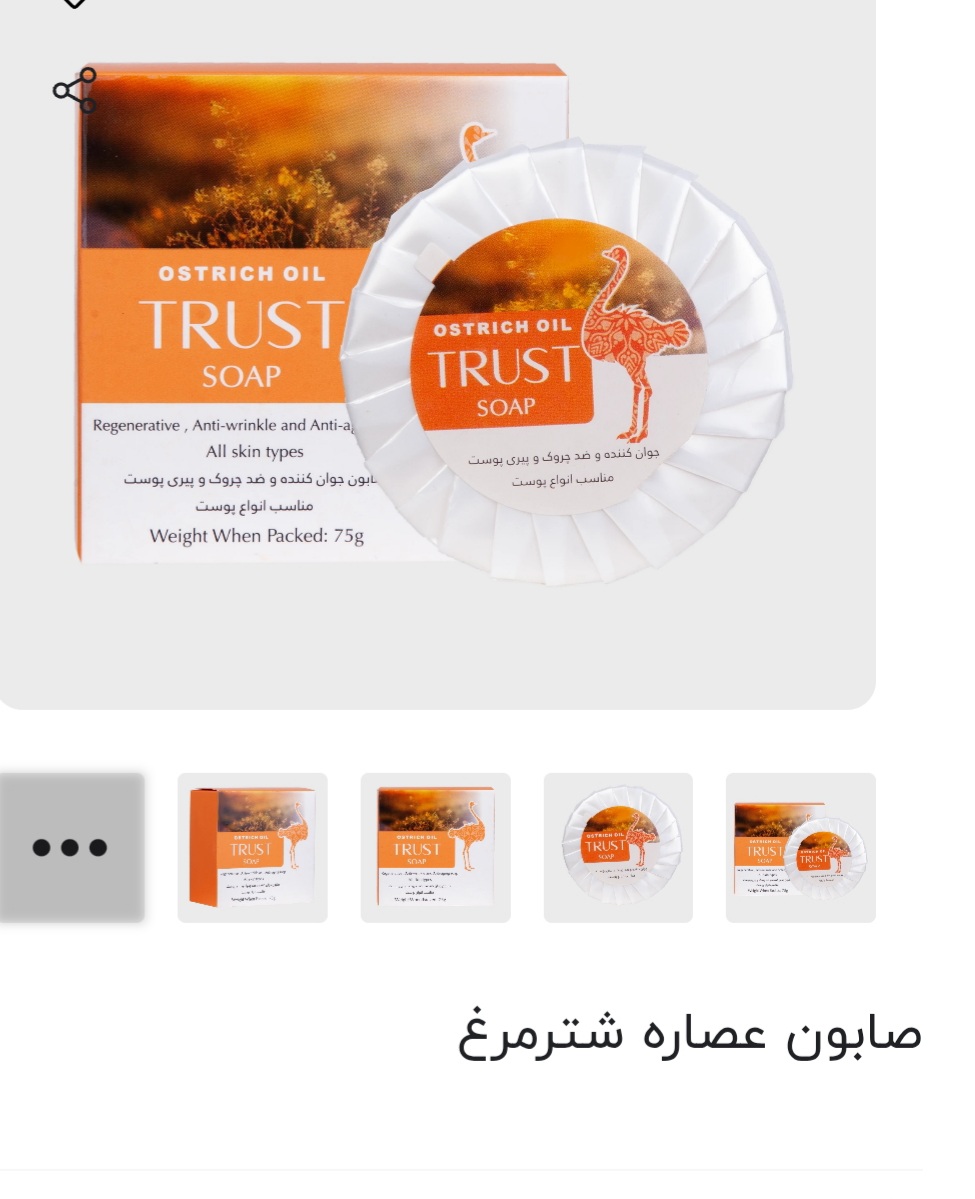View thumbnail of round wrapped soap alone

point(618,847)
